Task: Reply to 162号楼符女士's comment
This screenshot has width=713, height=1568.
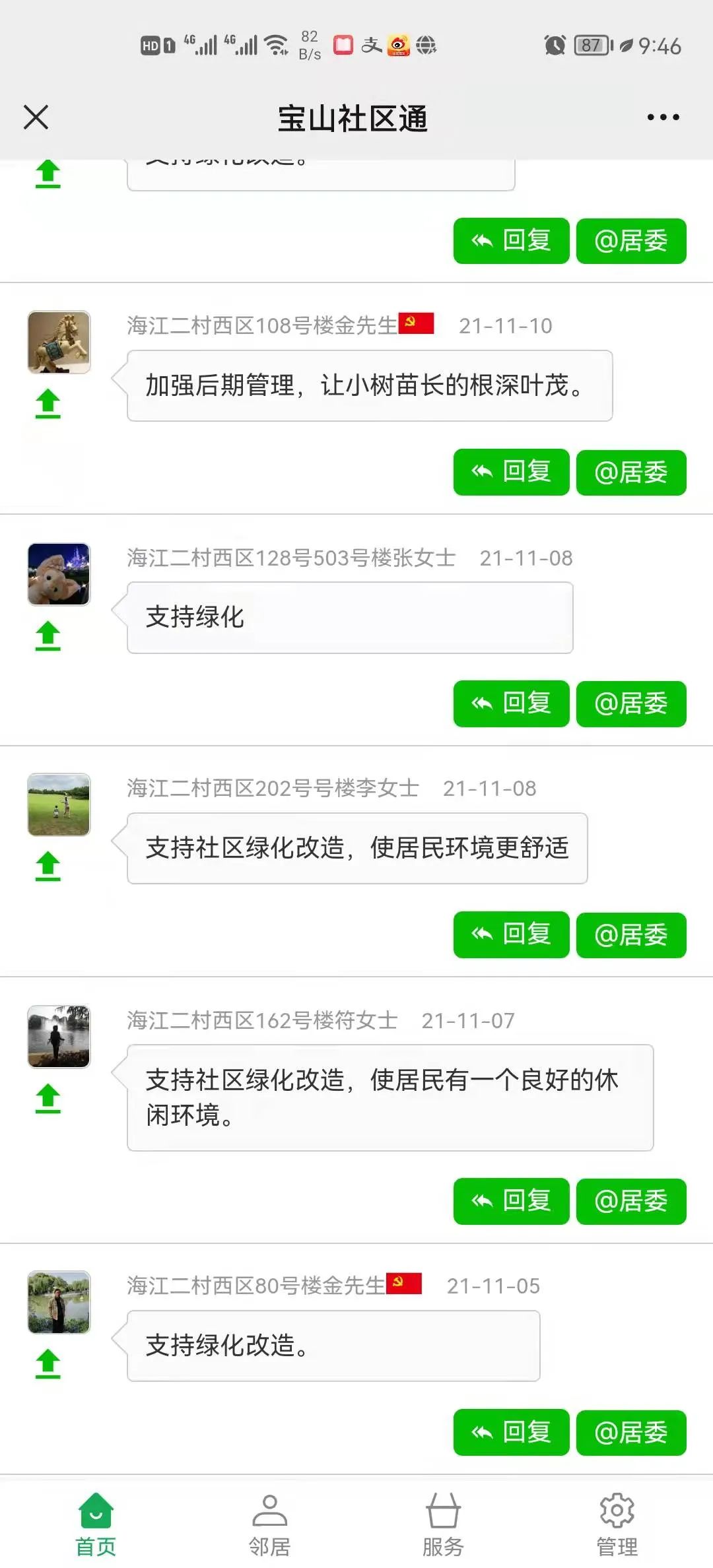Action: tap(511, 1201)
